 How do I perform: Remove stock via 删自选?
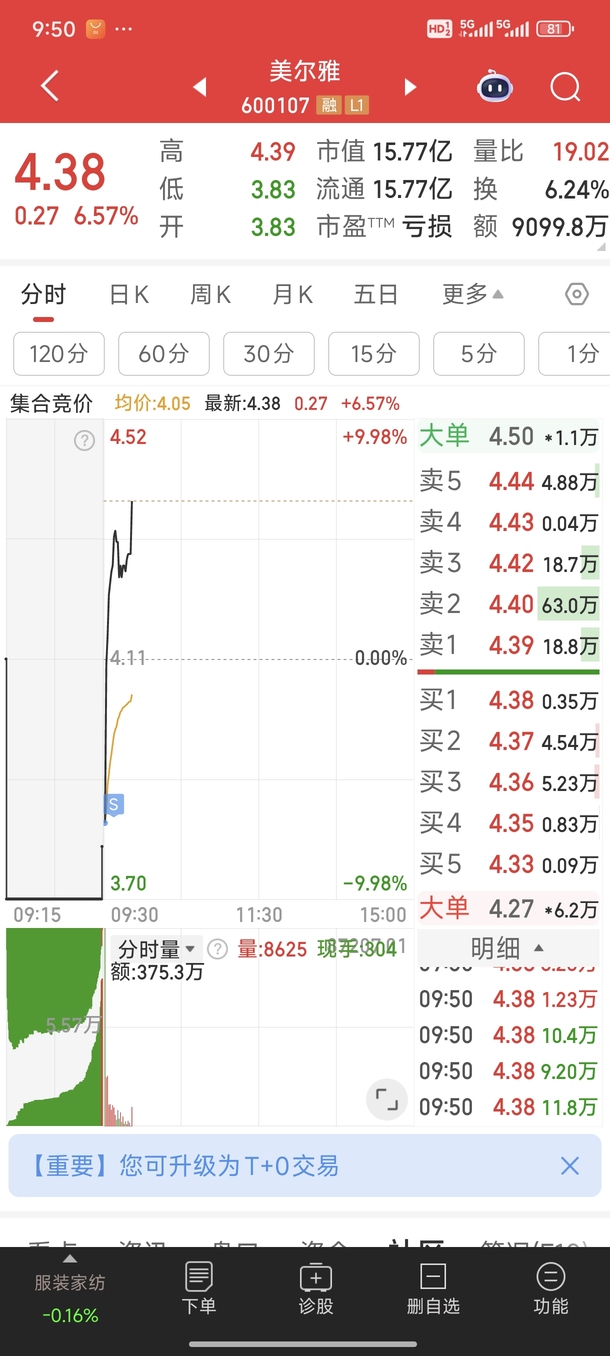coord(433,1289)
